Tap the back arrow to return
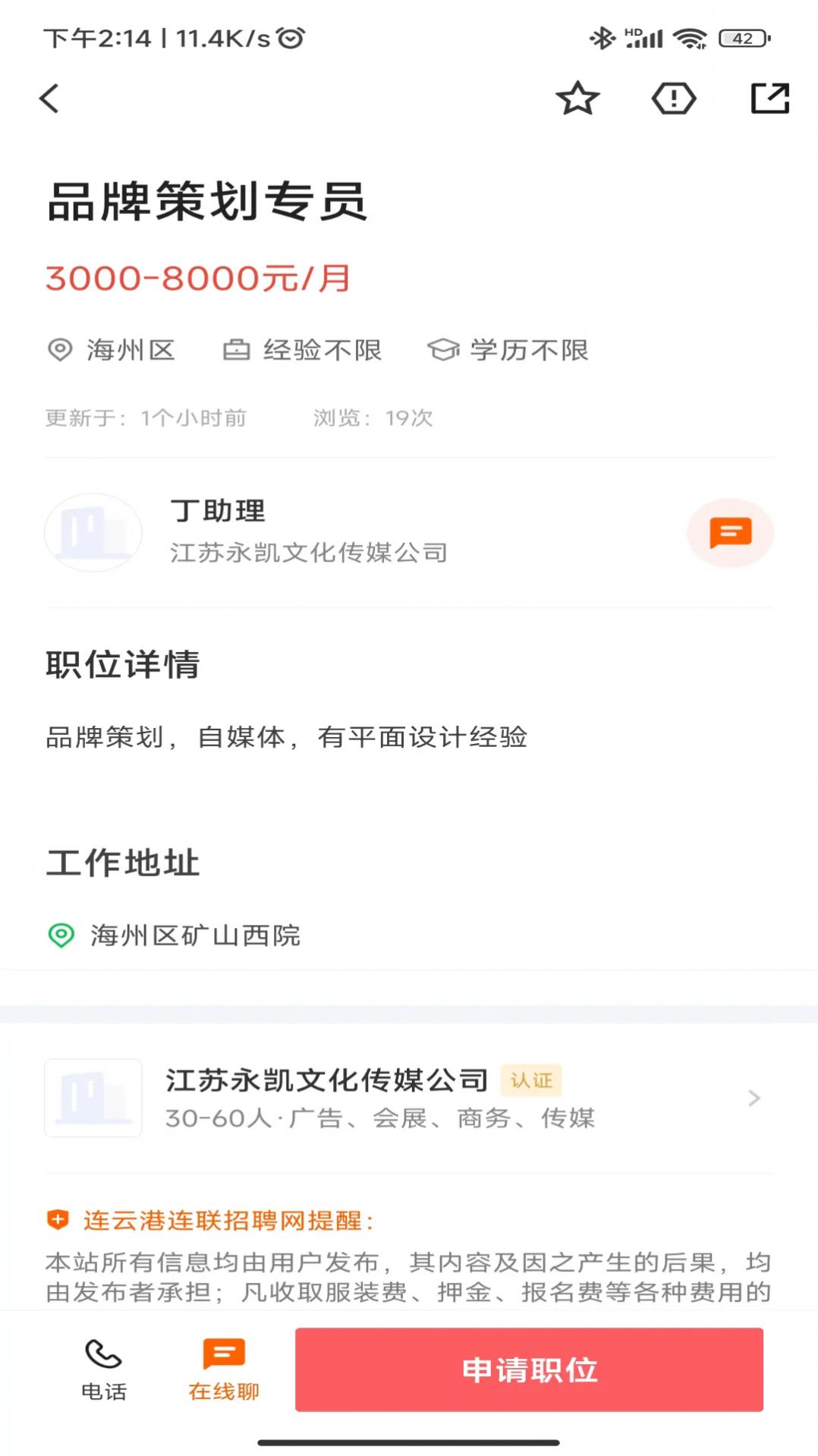This screenshot has height=1456, width=818. click(49, 97)
